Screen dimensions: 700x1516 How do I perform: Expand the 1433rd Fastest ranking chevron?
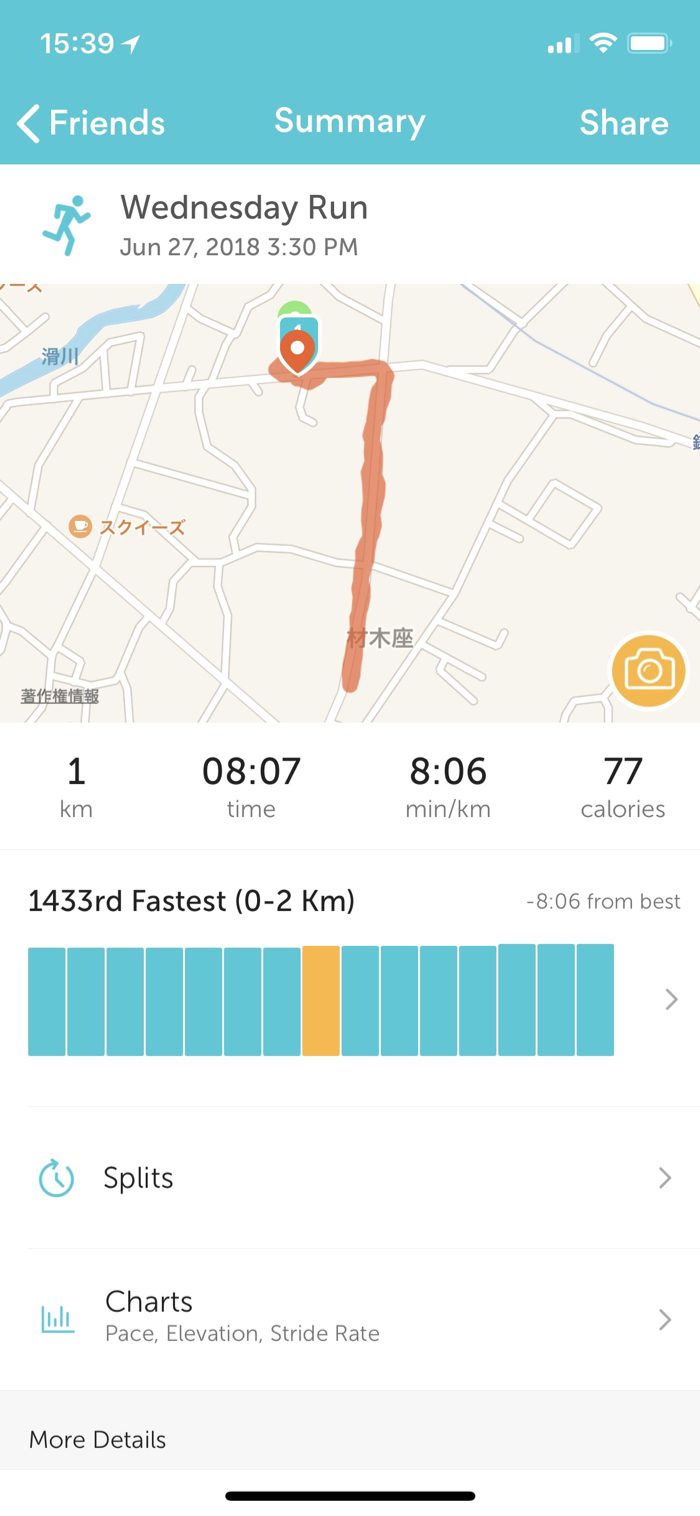point(671,999)
